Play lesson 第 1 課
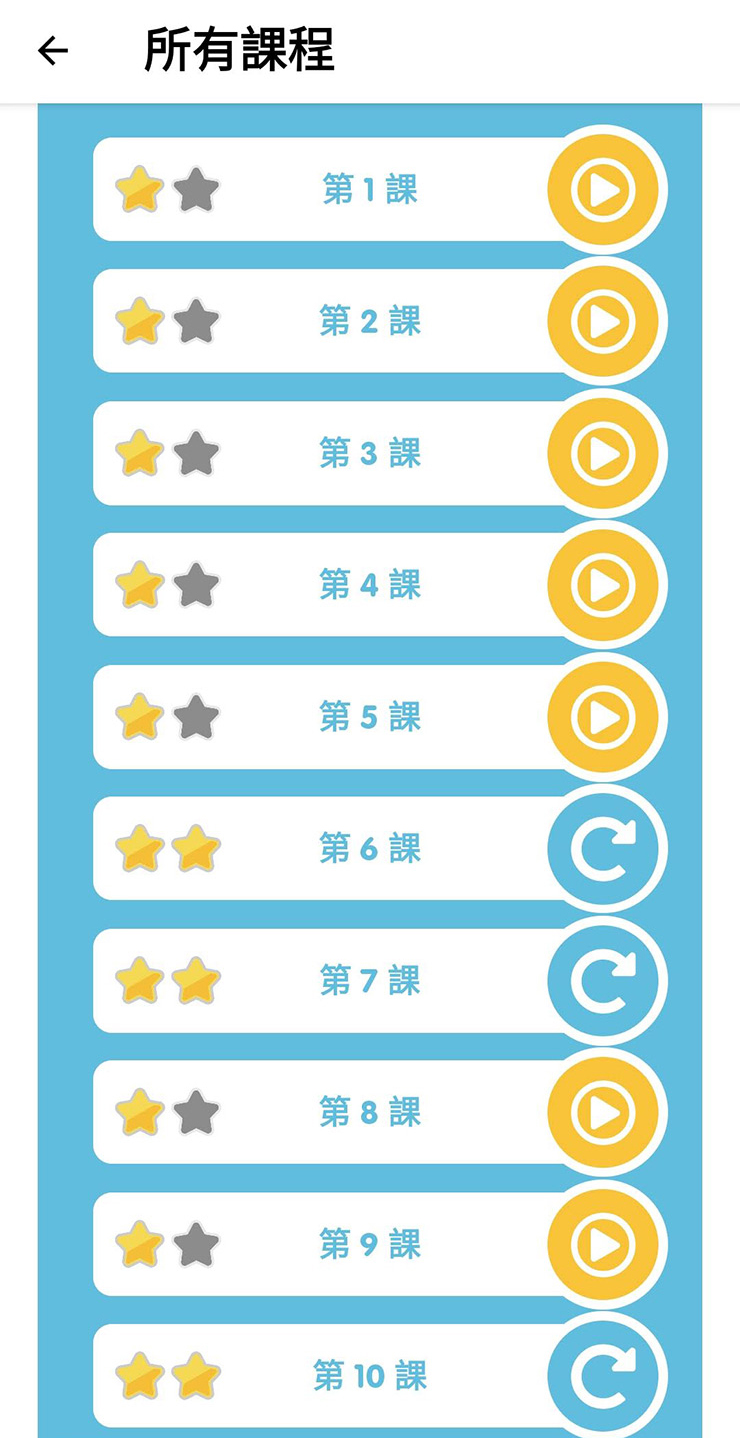 603,190
